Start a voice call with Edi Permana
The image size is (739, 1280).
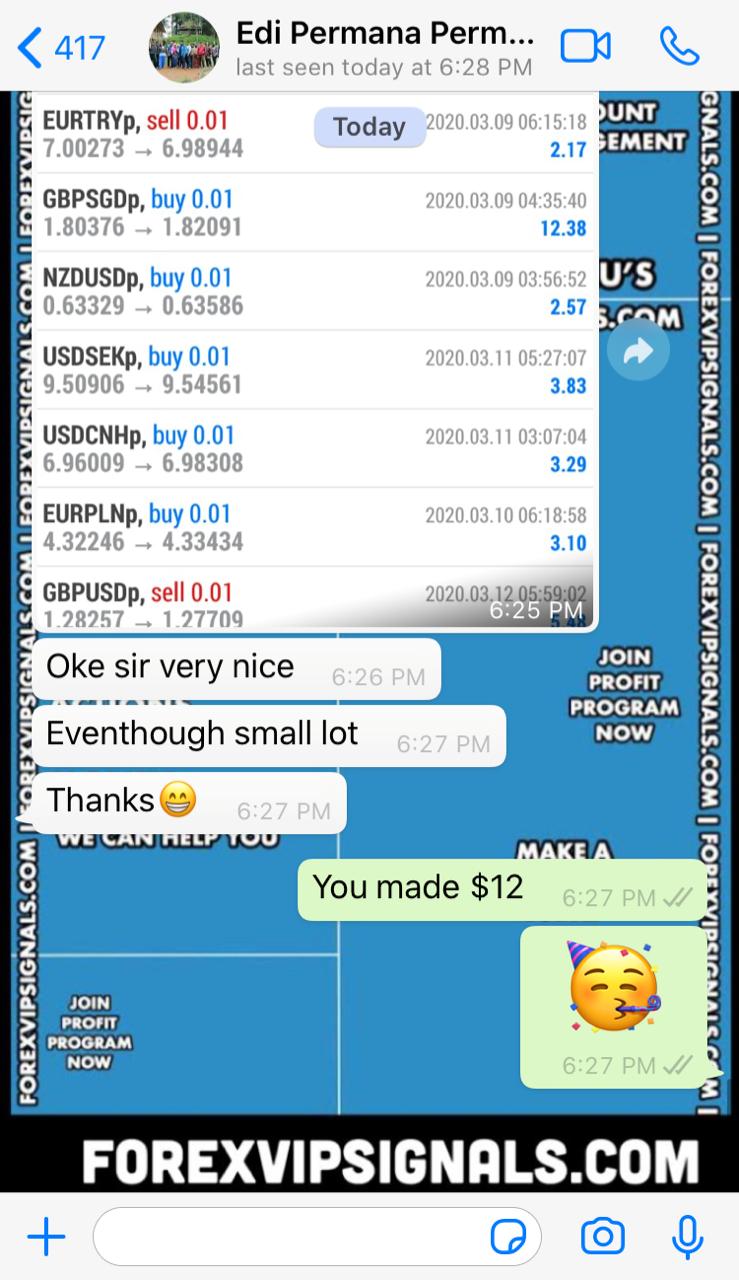[682, 47]
